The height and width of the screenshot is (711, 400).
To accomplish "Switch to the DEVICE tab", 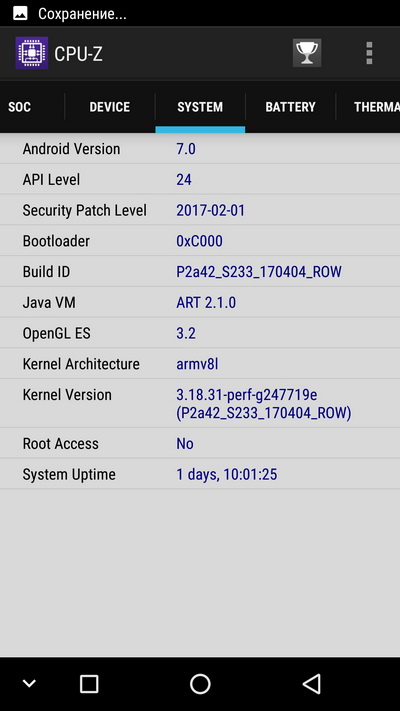I will [109, 107].
